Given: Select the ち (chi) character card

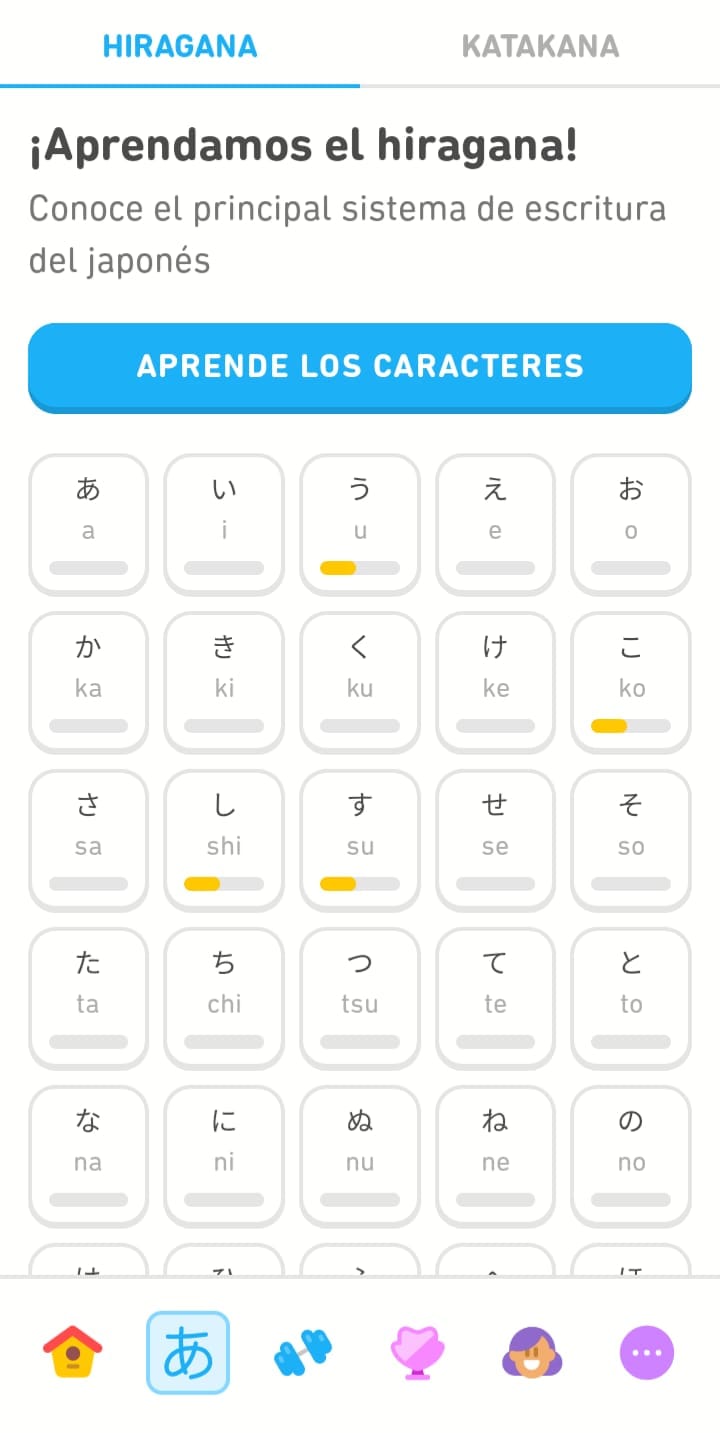Looking at the screenshot, I should 224,998.
